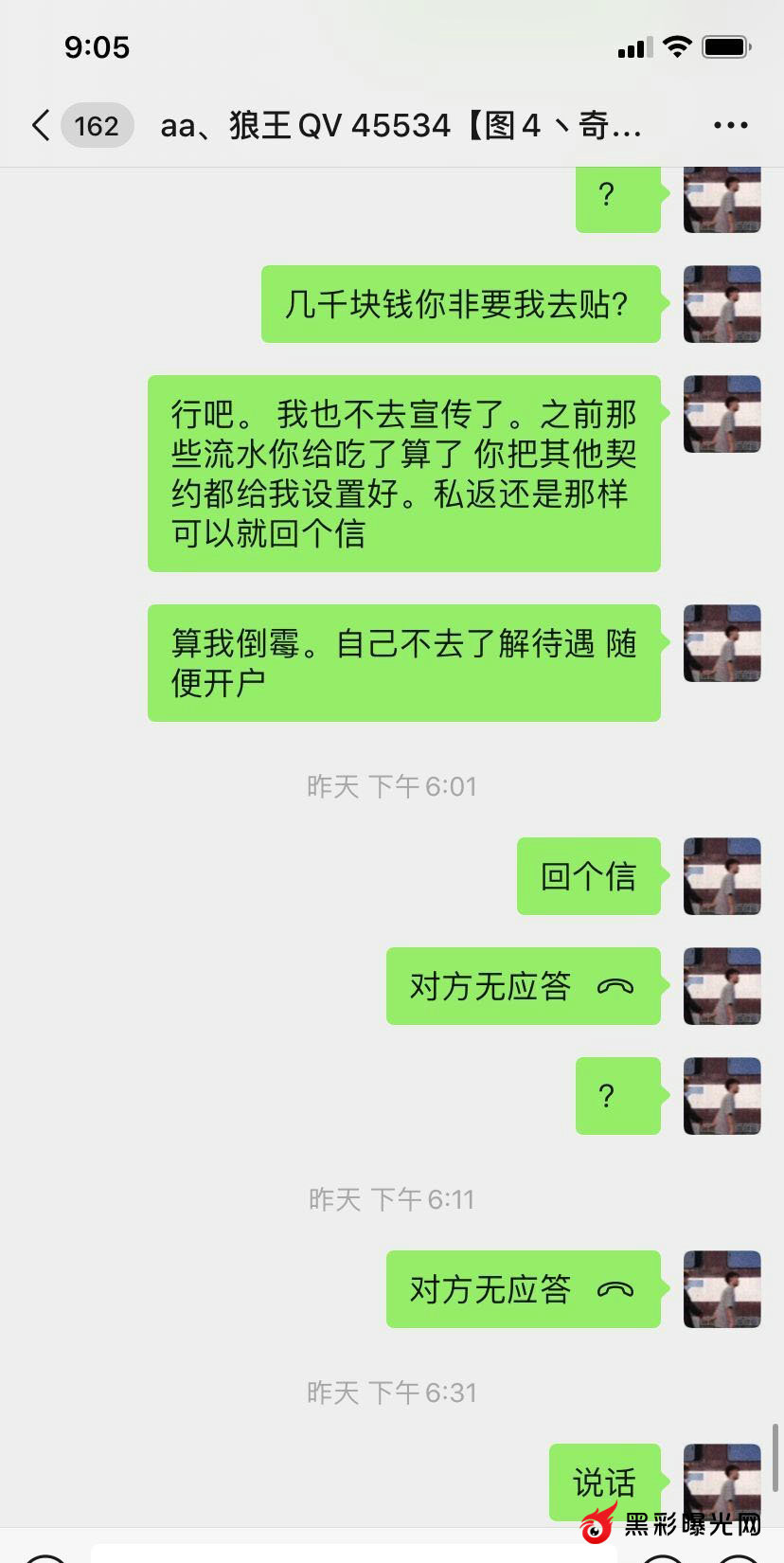Open sender avatar beside 几千块钱你非要我去贴 message
The image size is (784, 1563).
coord(722,304)
